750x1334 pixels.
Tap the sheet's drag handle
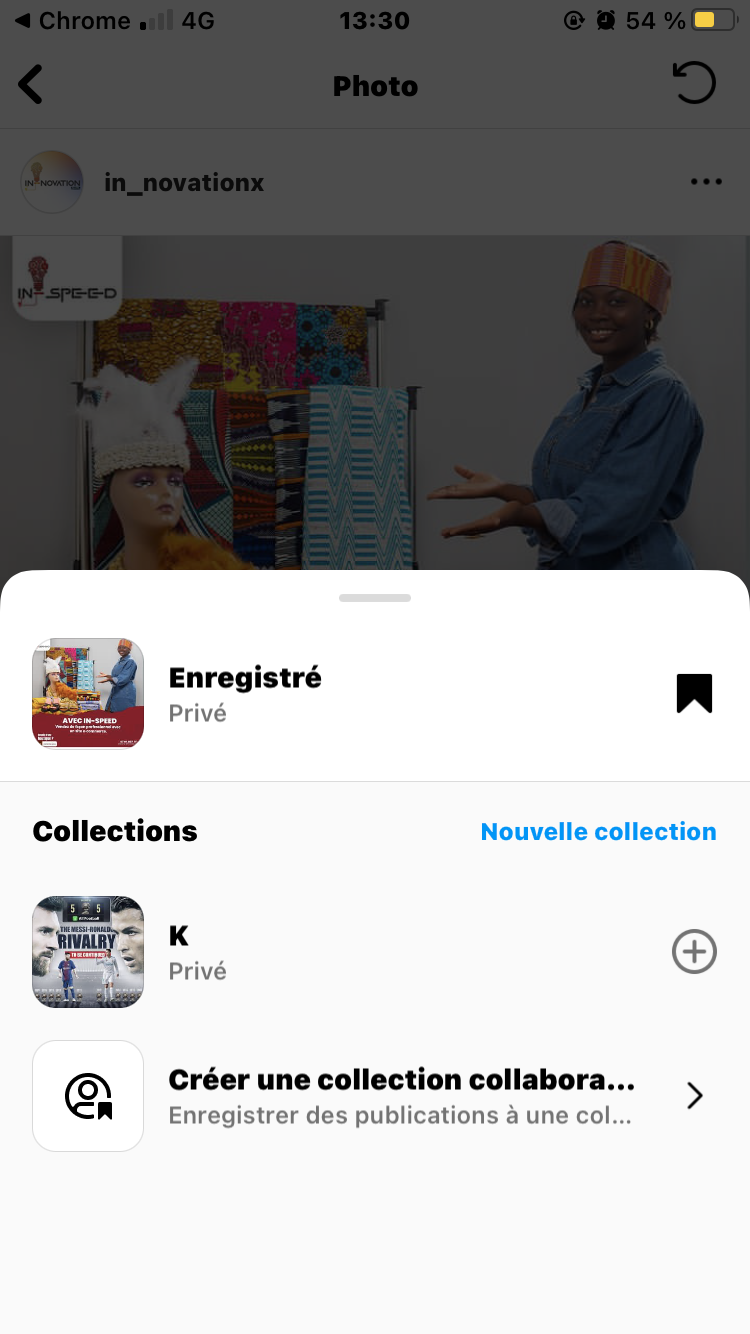(x=375, y=598)
